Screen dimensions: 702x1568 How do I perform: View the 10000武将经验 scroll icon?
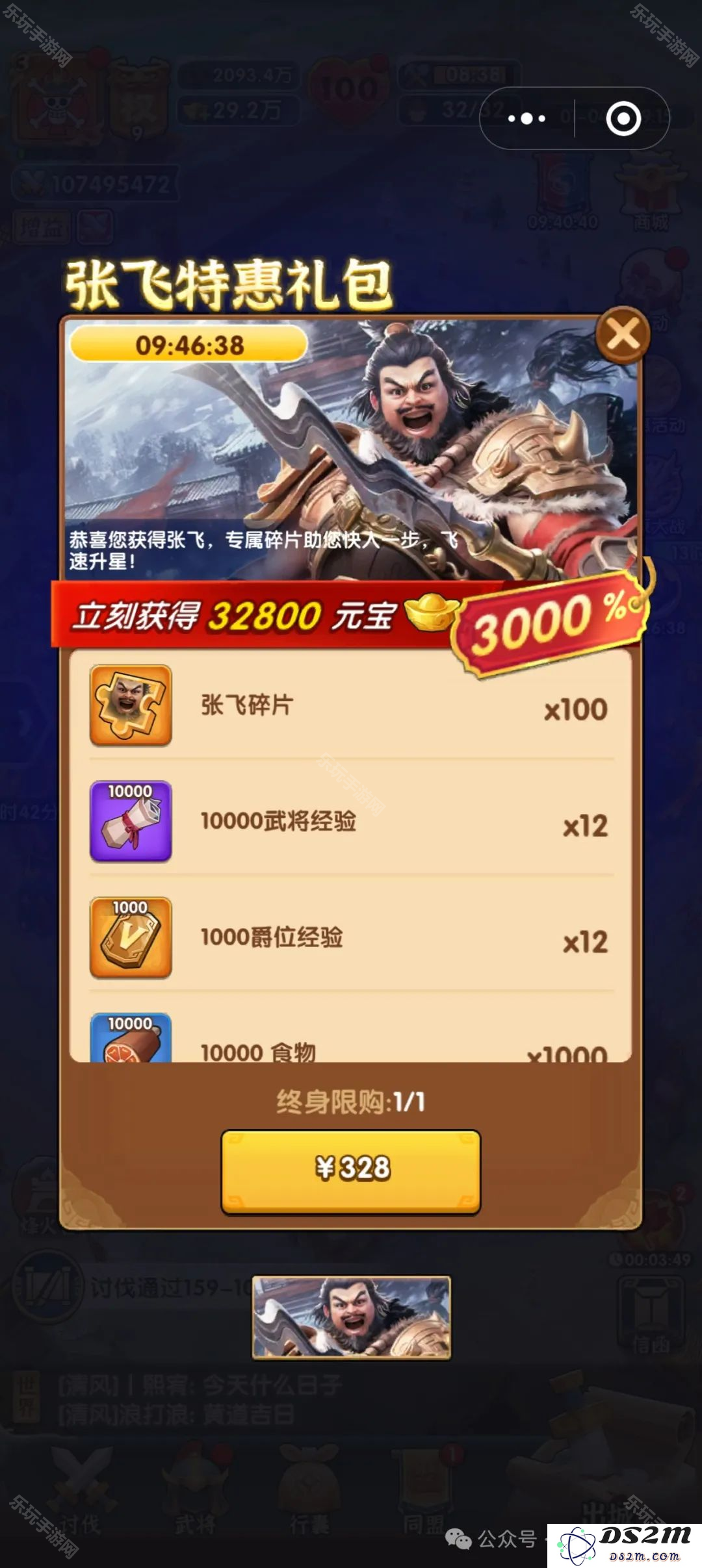(x=131, y=822)
